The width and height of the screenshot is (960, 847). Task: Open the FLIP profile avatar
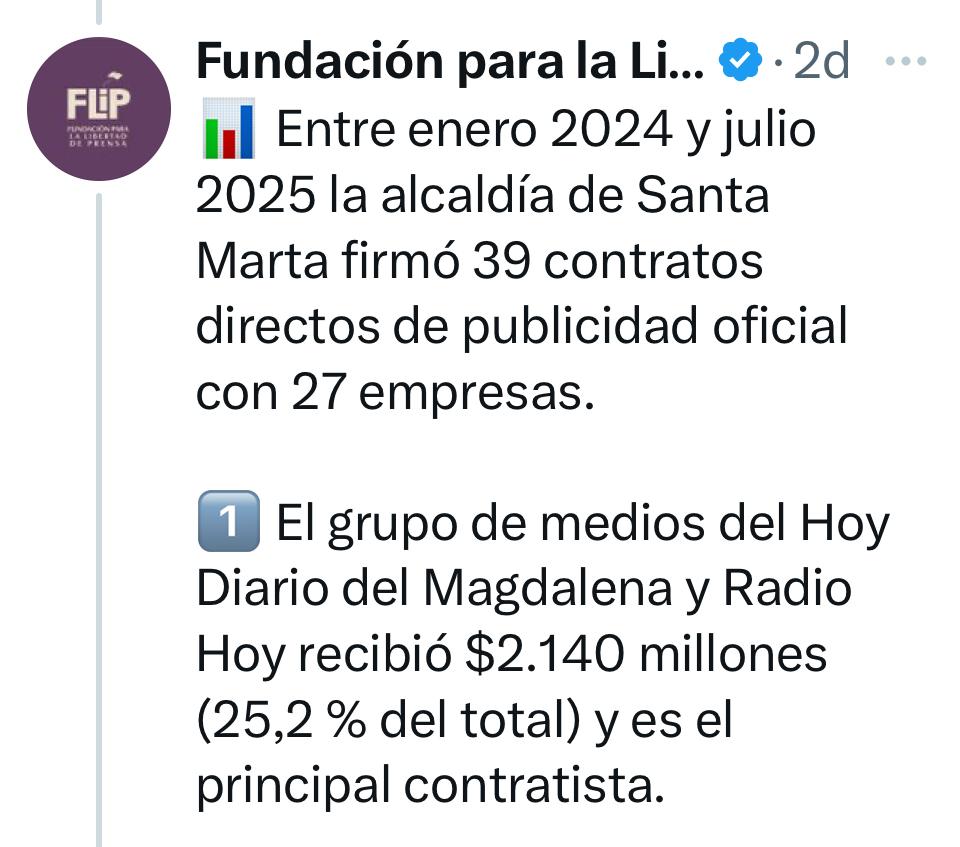(99, 109)
